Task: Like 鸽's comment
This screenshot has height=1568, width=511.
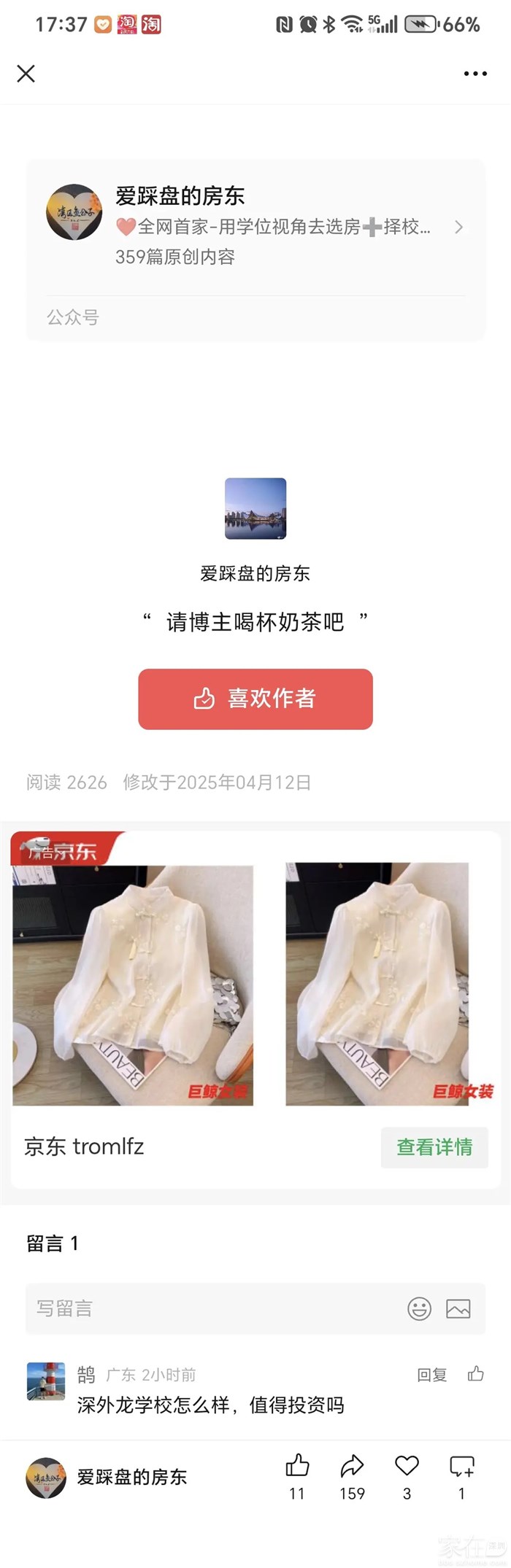Action: click(476, 1374)
